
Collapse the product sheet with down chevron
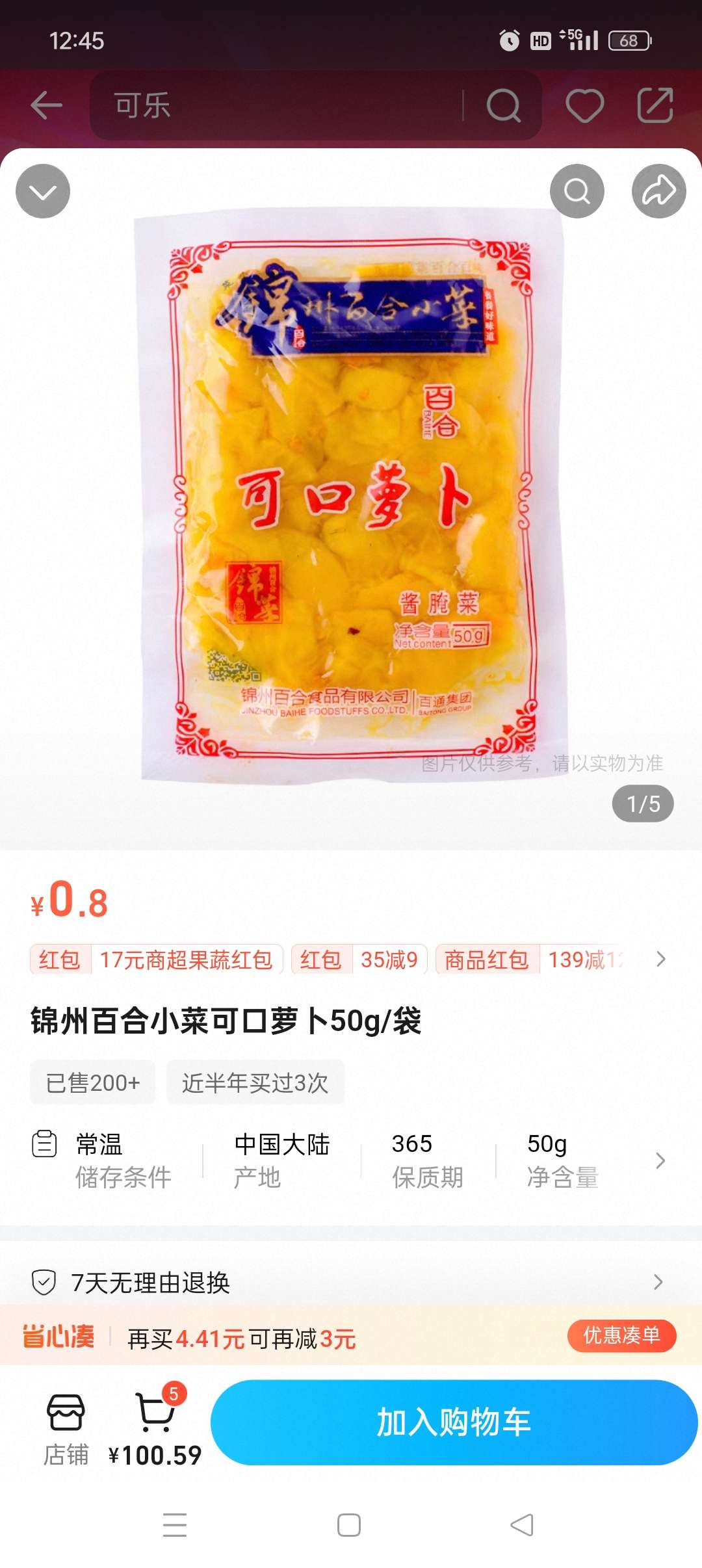coord(43,191)
